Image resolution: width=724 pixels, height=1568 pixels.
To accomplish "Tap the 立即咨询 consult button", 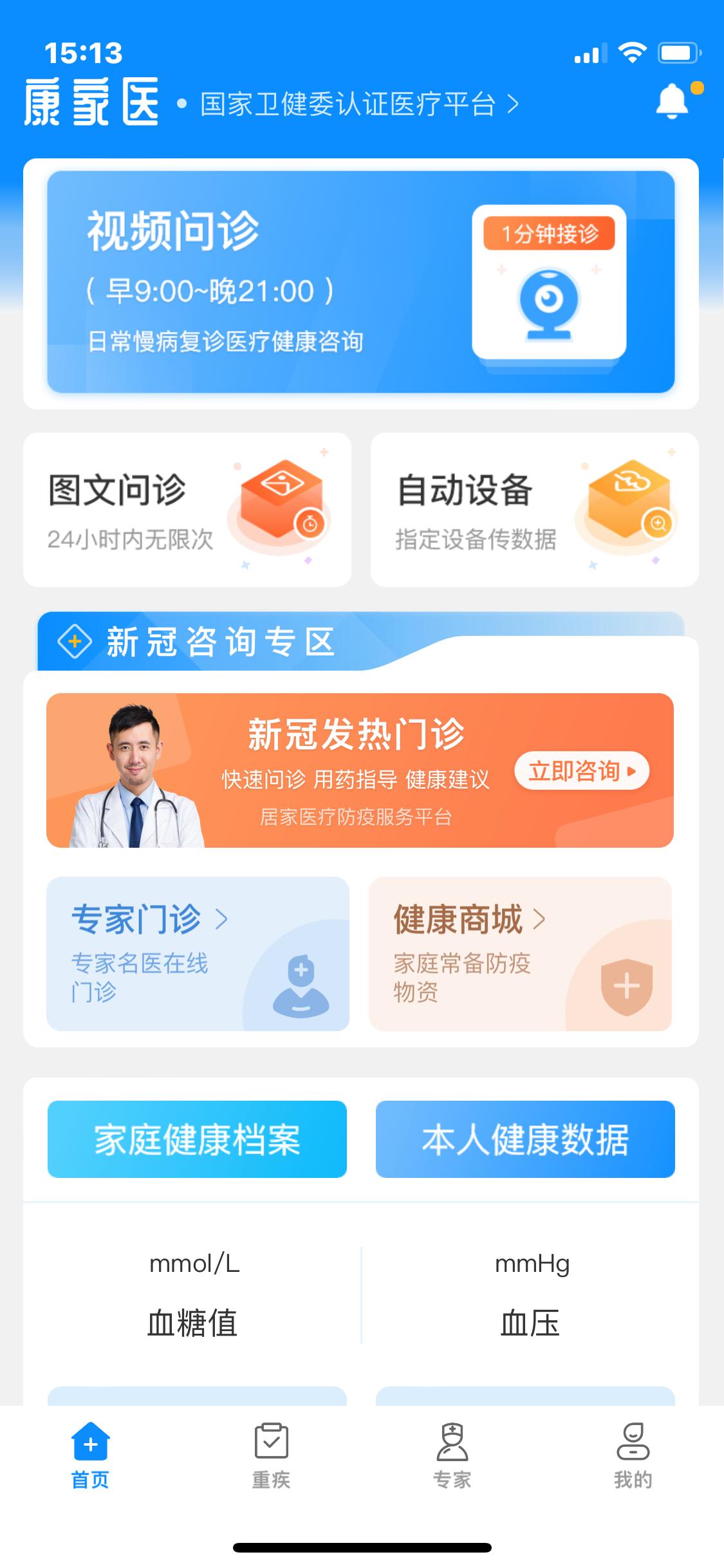I will (581, 770).
